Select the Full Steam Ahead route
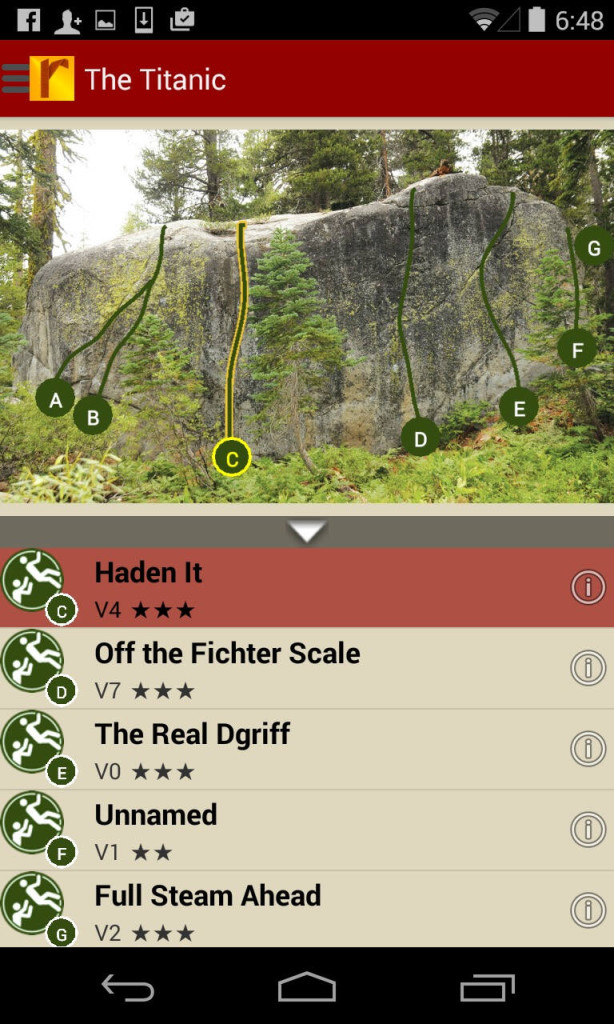Image resolution: width=614 pixels, height=1024 pixels. click(x=300, y=911)
